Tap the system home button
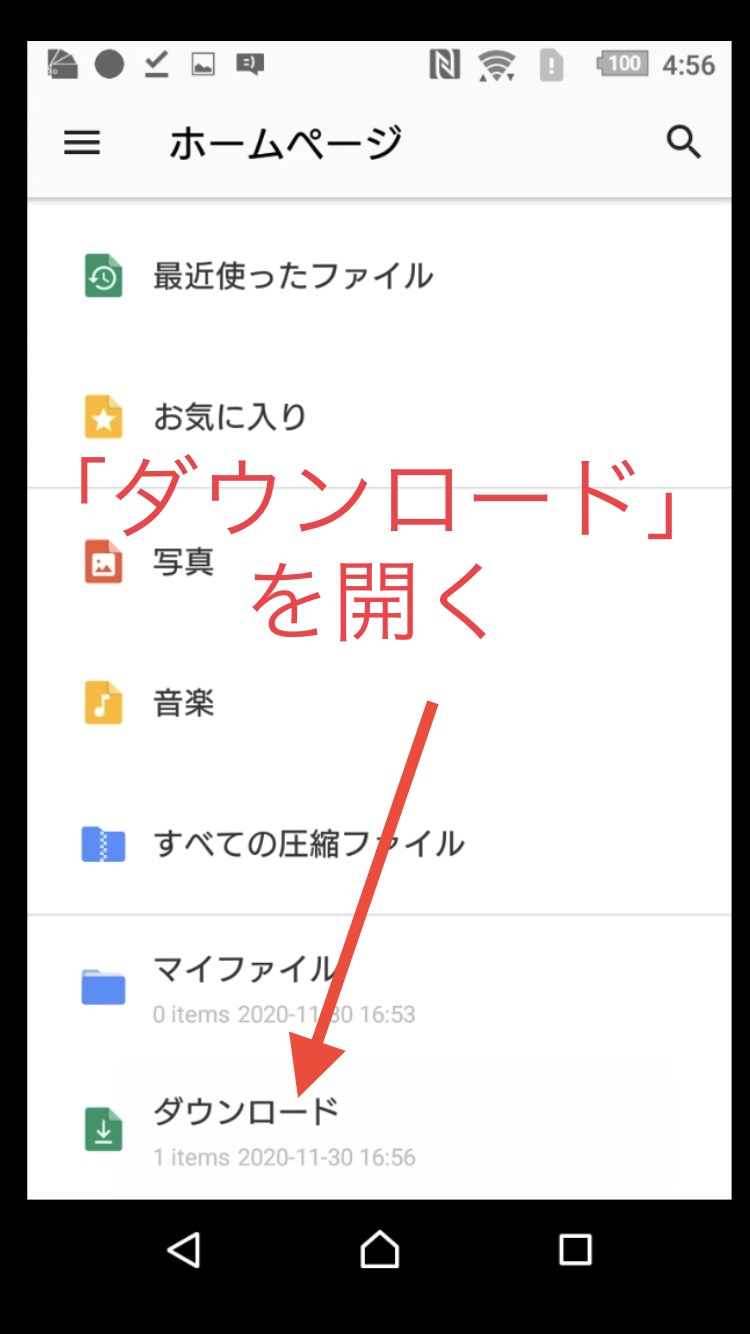Screen dimensions: 750x1334 pos(379,1249)
